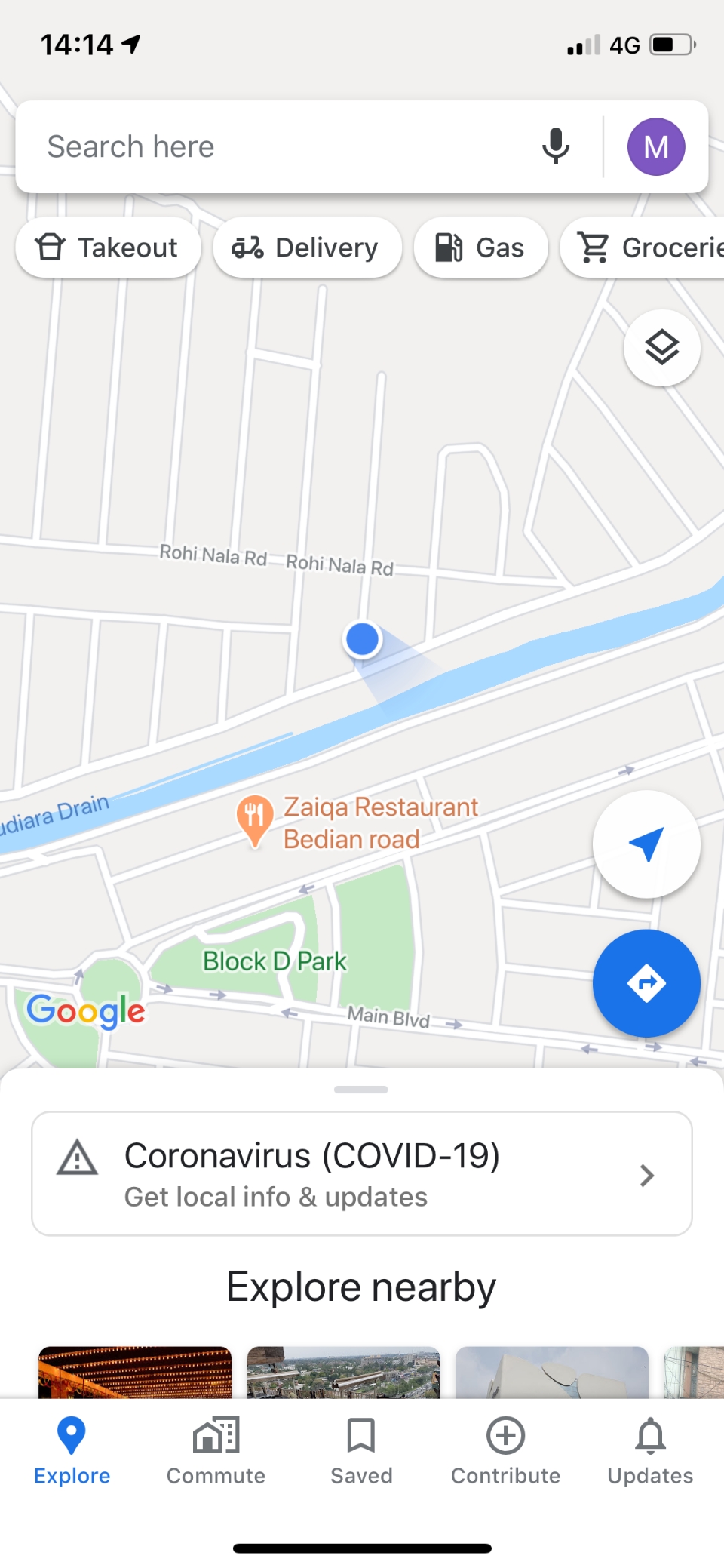Screen dimensions: 724x1568
Task: Select the Delivery chip
Action: (x=307, y=247)
